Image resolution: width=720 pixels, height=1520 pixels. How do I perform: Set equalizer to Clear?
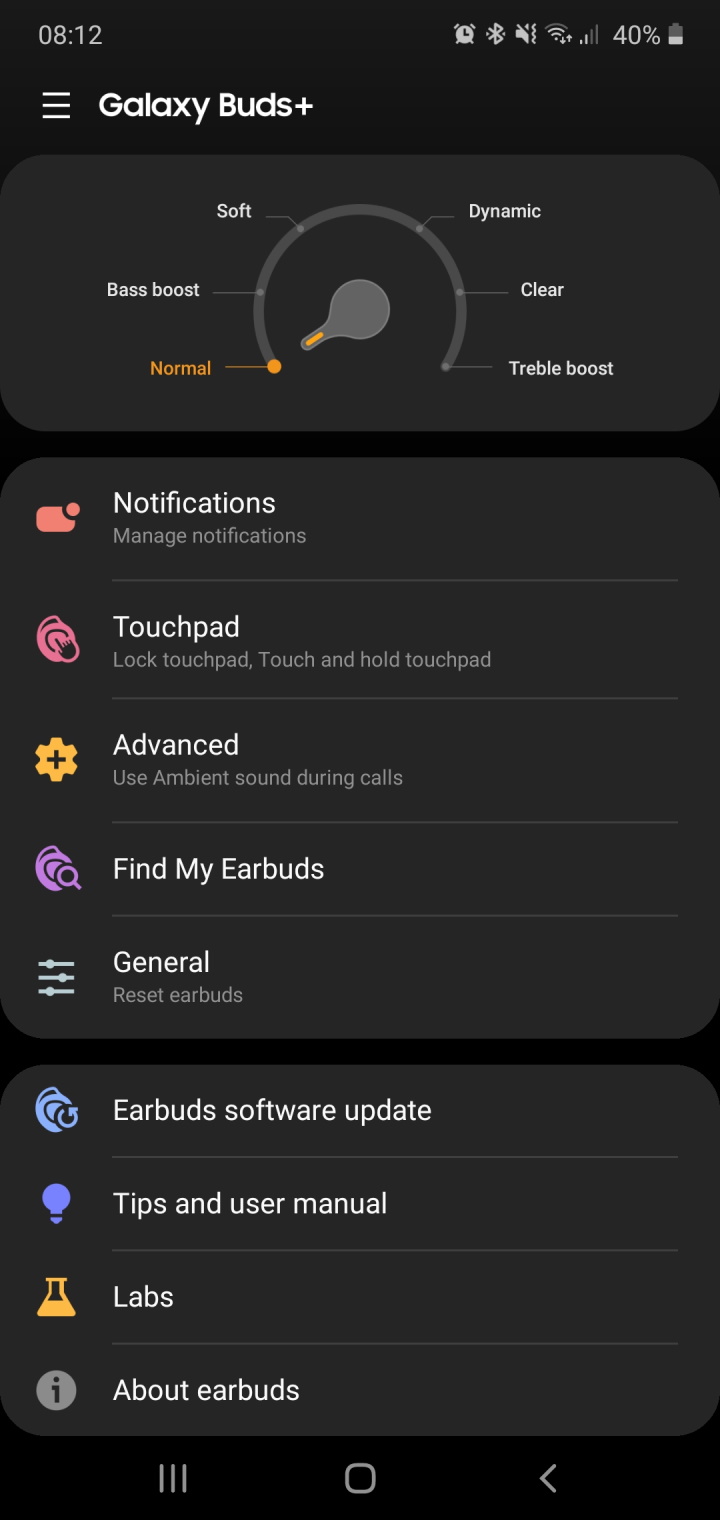pos(541,290)
